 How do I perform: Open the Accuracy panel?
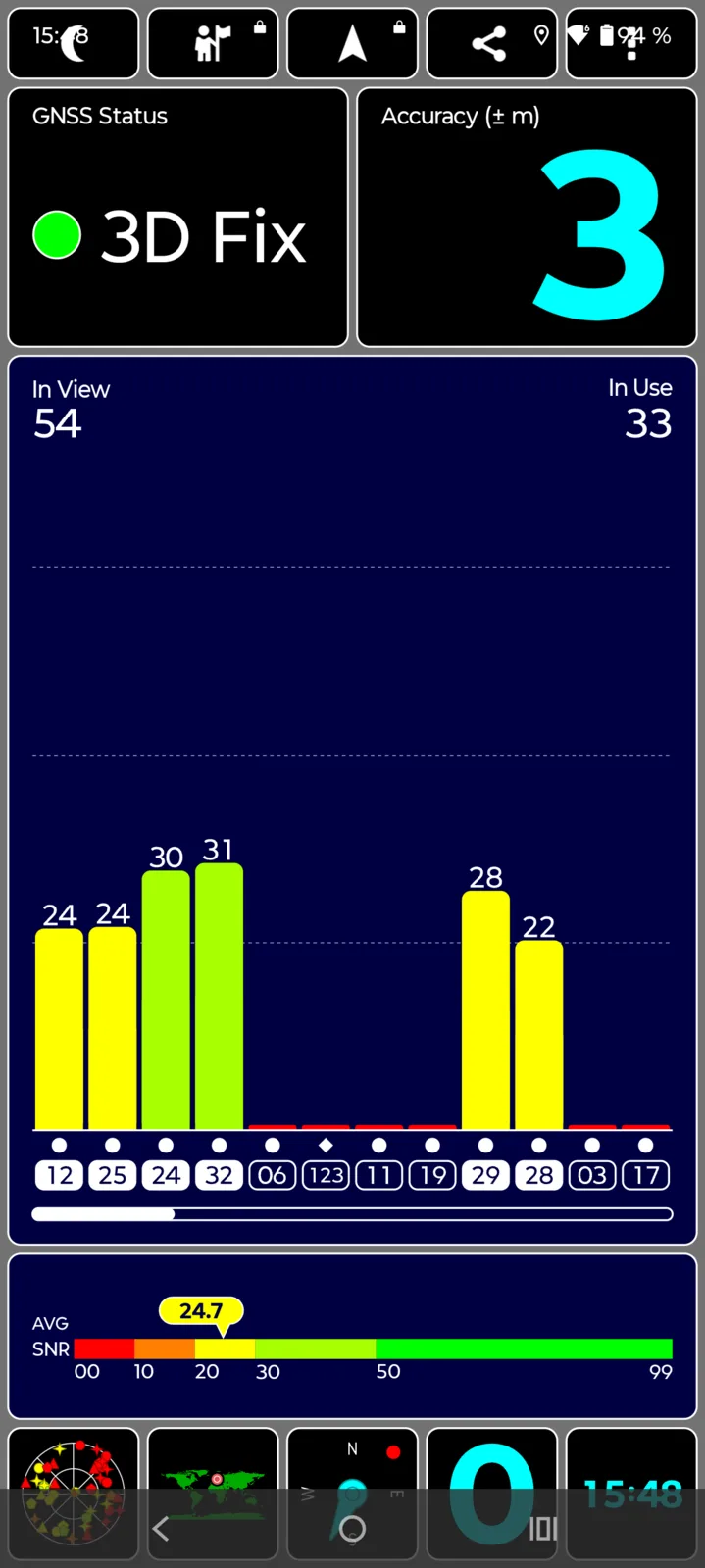pyautogui.click(x=527, y=218)
